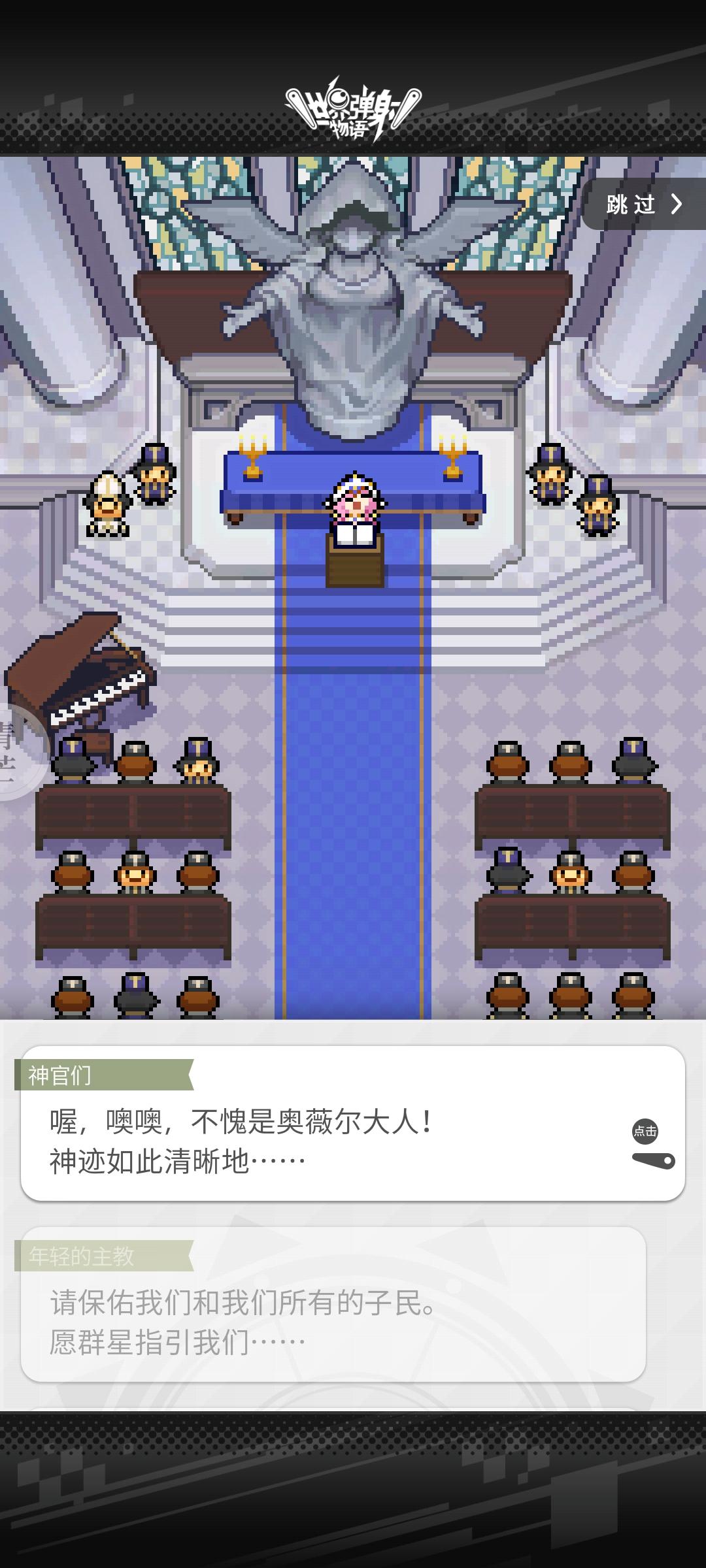
Task: Click the game logo at the top
Action: pyautogui.click(x=353, y=108)
